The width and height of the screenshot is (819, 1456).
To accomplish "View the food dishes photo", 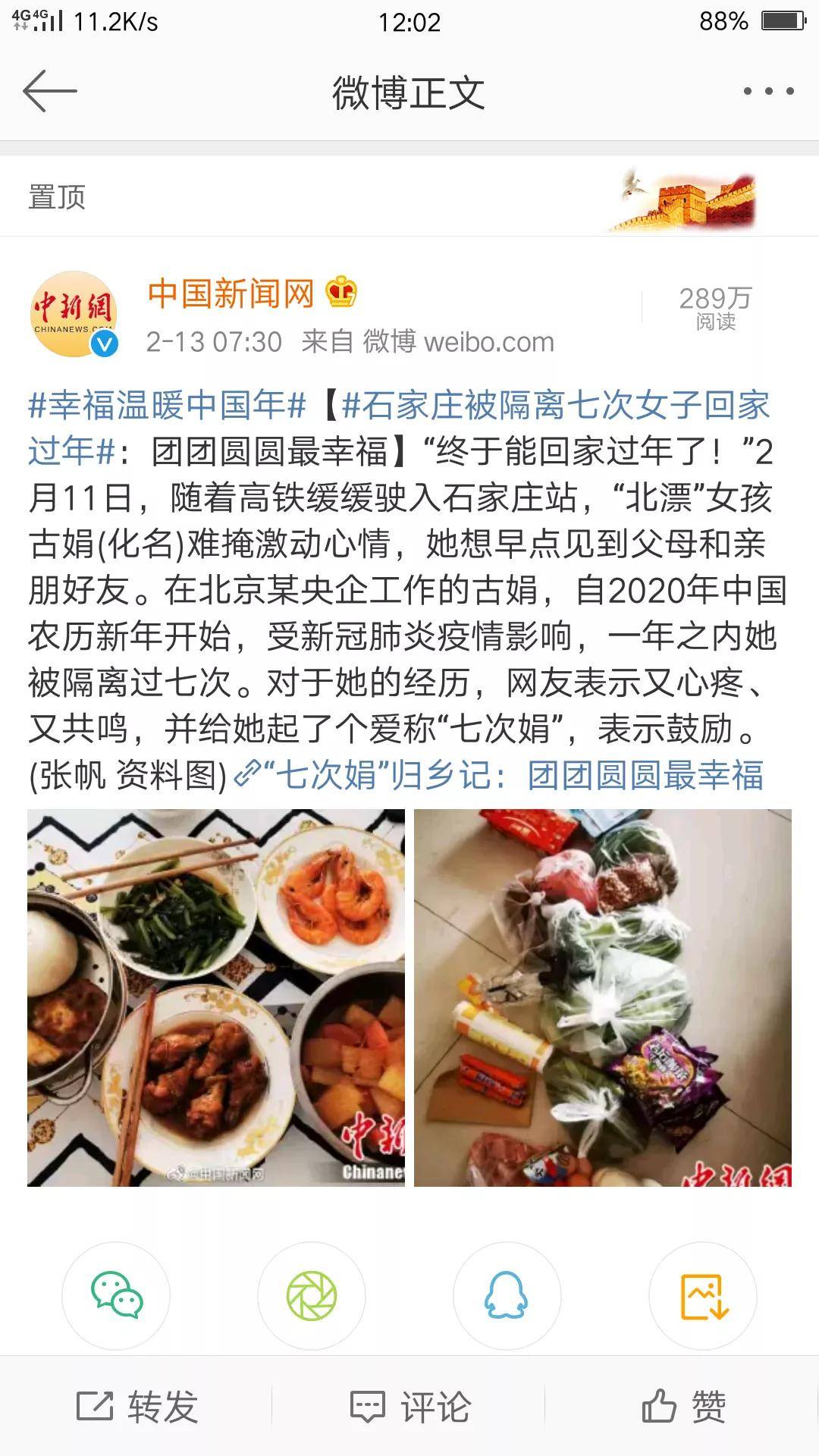I will (x=216, y=997).
